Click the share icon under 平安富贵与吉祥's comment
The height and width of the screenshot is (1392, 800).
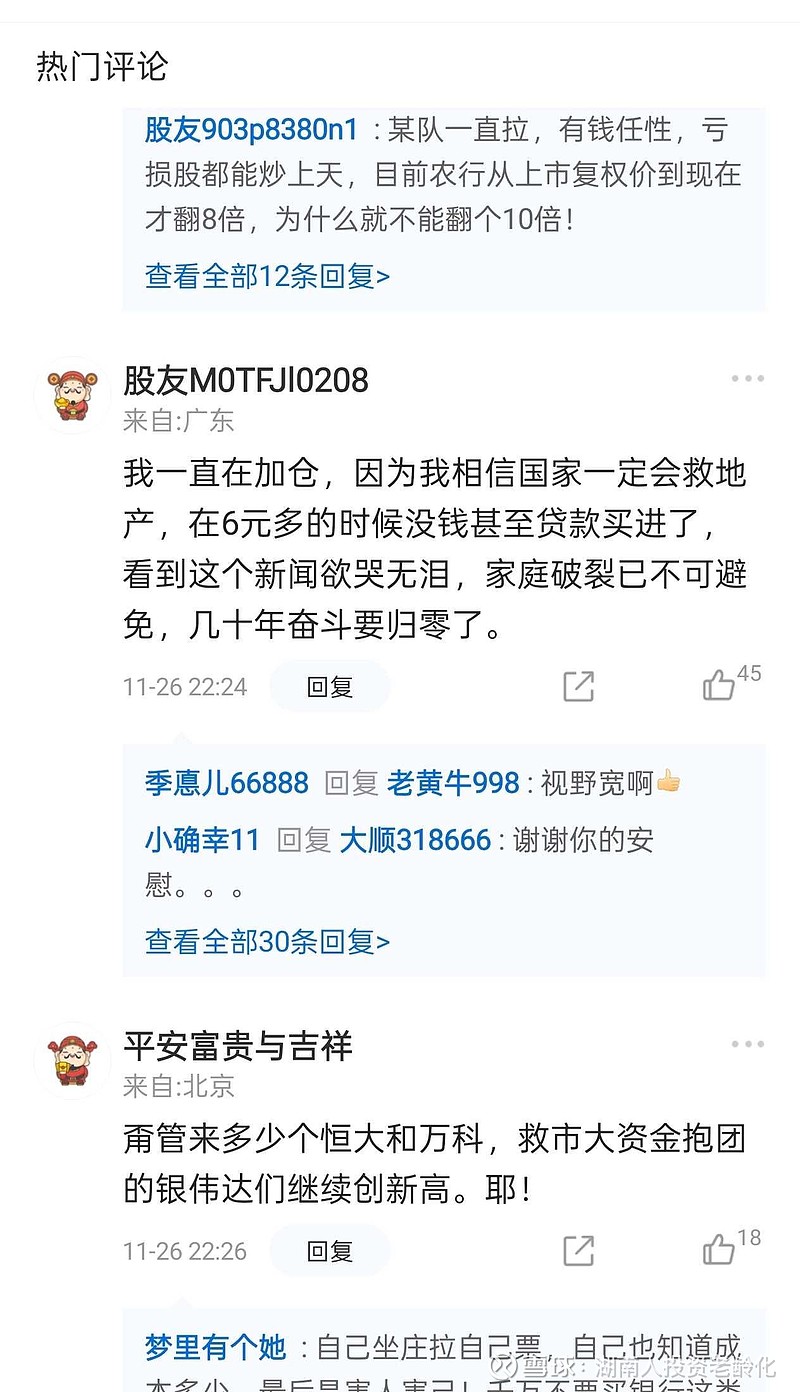(578, 1251)
